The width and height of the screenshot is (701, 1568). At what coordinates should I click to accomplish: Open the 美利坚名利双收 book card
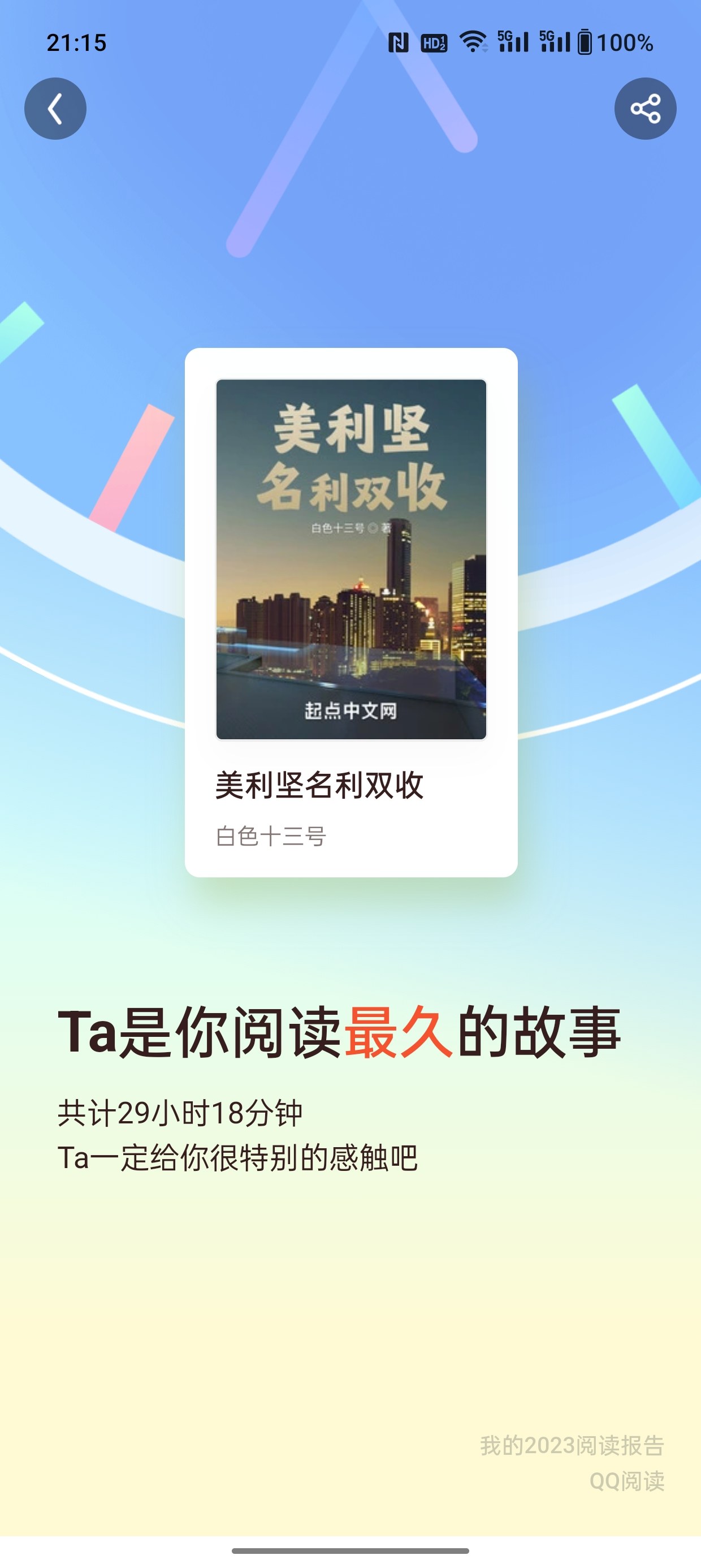tap(351, 611)
